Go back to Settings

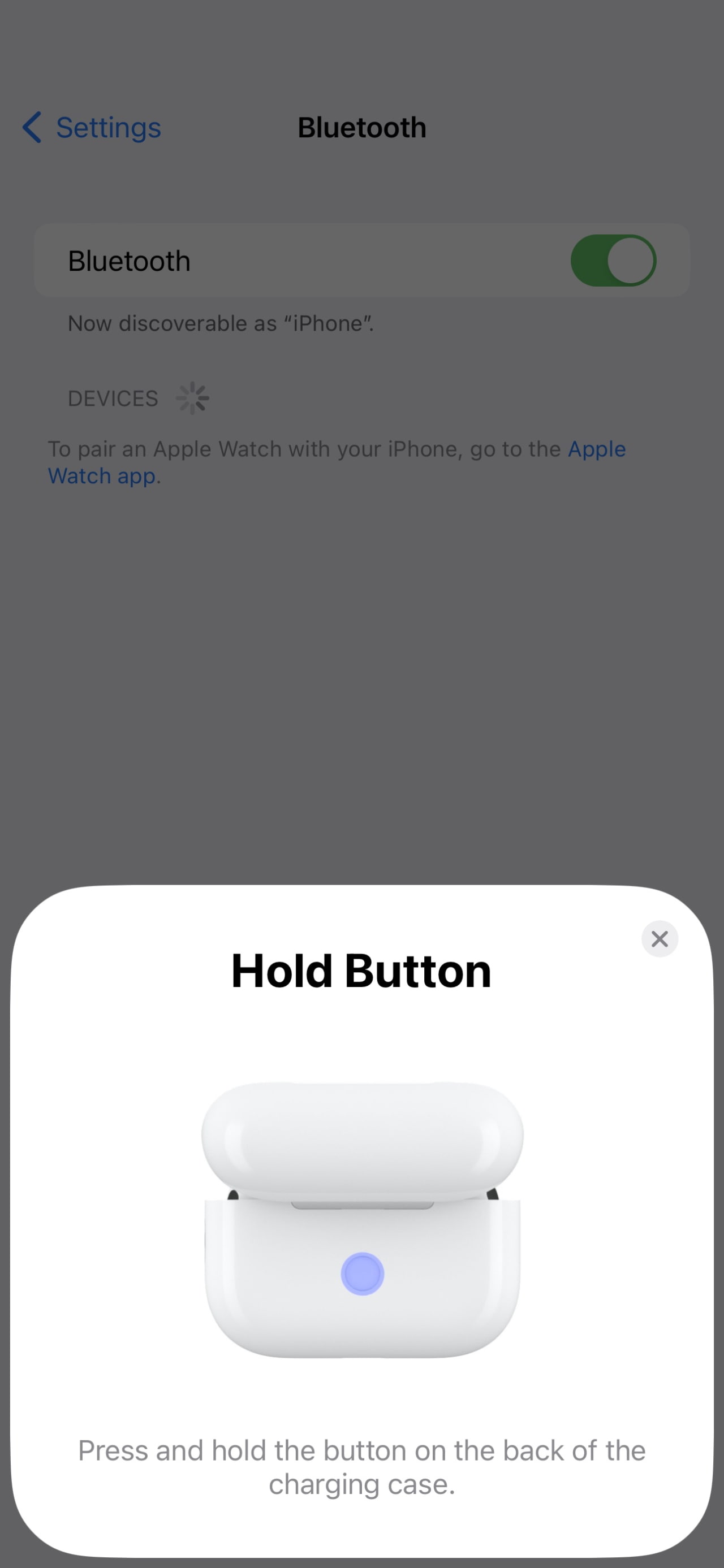coord(93,128)
